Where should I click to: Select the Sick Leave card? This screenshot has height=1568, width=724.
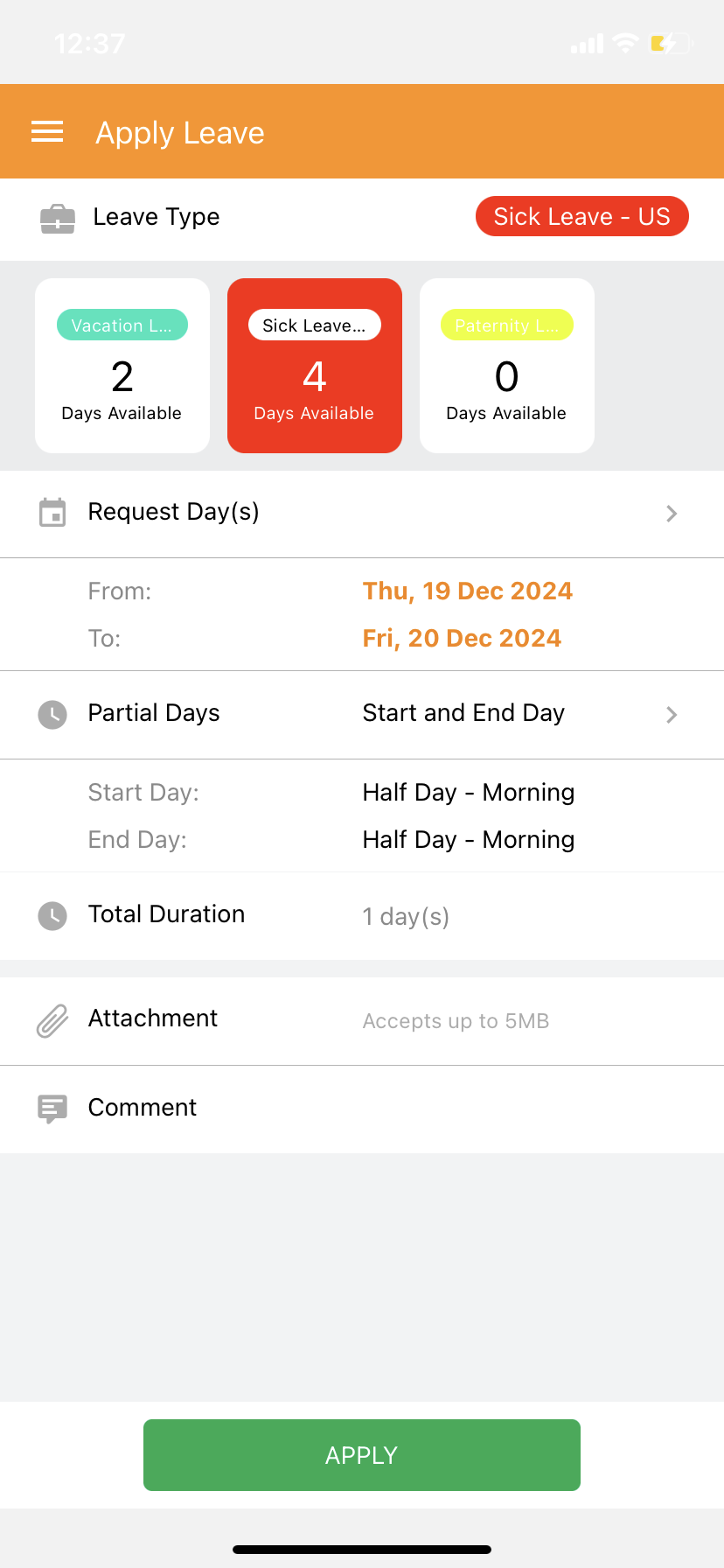[x=315, y=366]
